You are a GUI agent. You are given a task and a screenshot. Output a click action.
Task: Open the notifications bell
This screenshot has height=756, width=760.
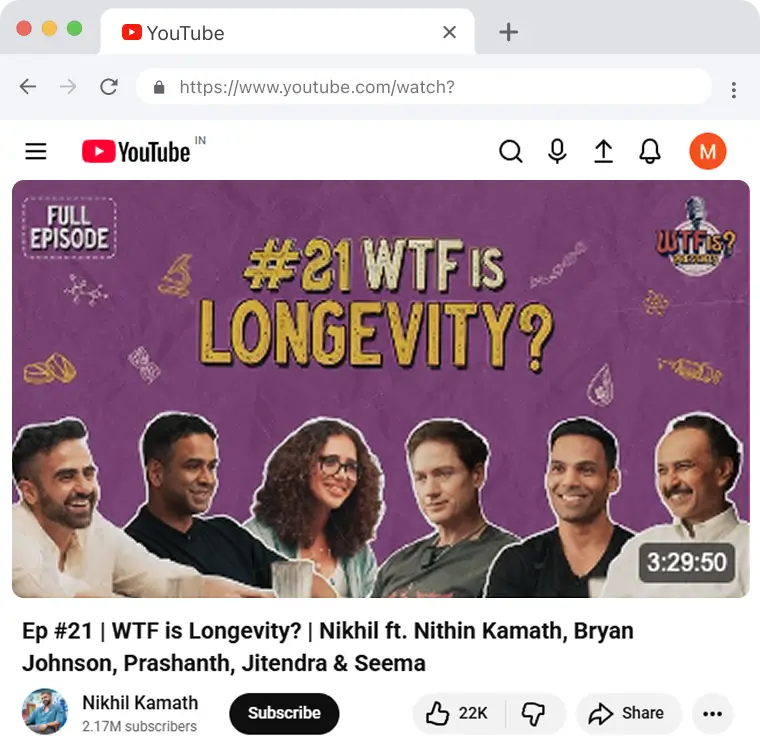(x=651, y=151)
